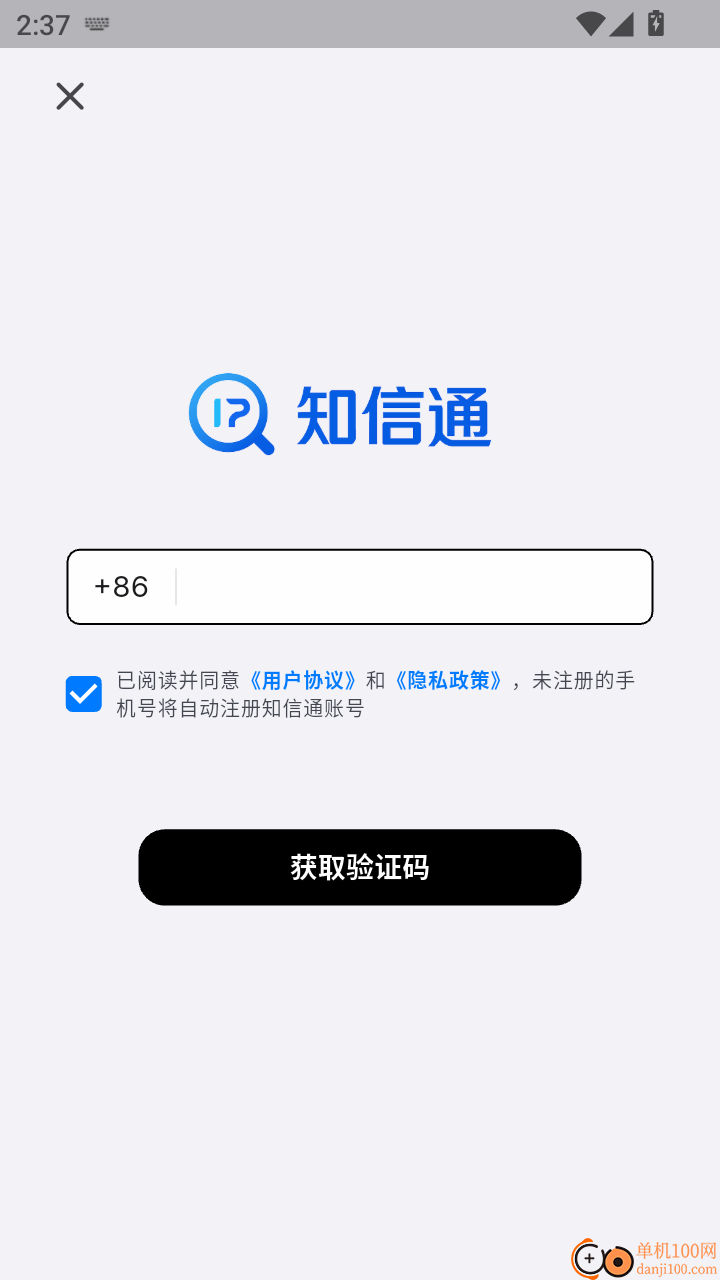This screenshot has height=1280, width=720.
Task: Select the magnifying glass emblem in the logo
Action: click(x=231, y=415)
